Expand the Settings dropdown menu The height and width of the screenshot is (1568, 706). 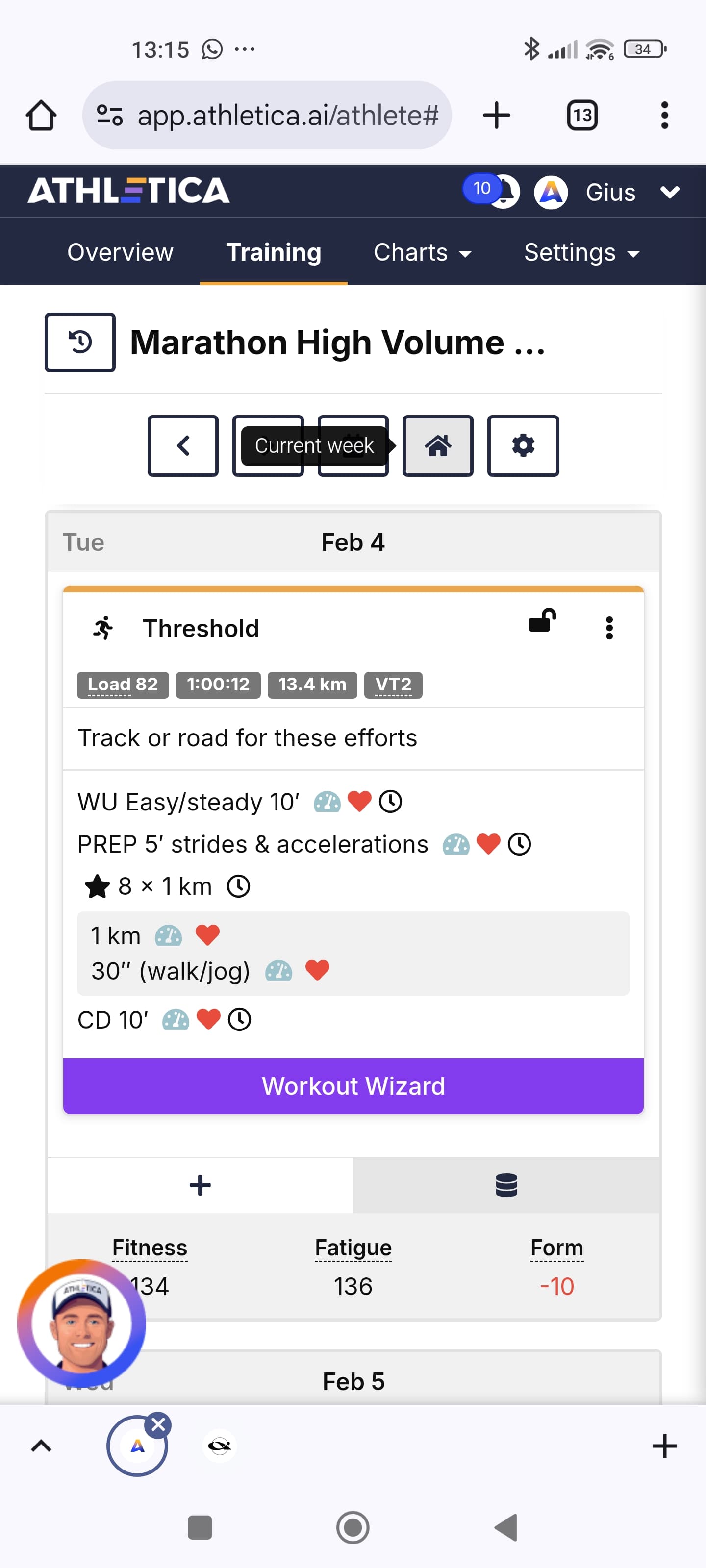click(x=581, y=253)
